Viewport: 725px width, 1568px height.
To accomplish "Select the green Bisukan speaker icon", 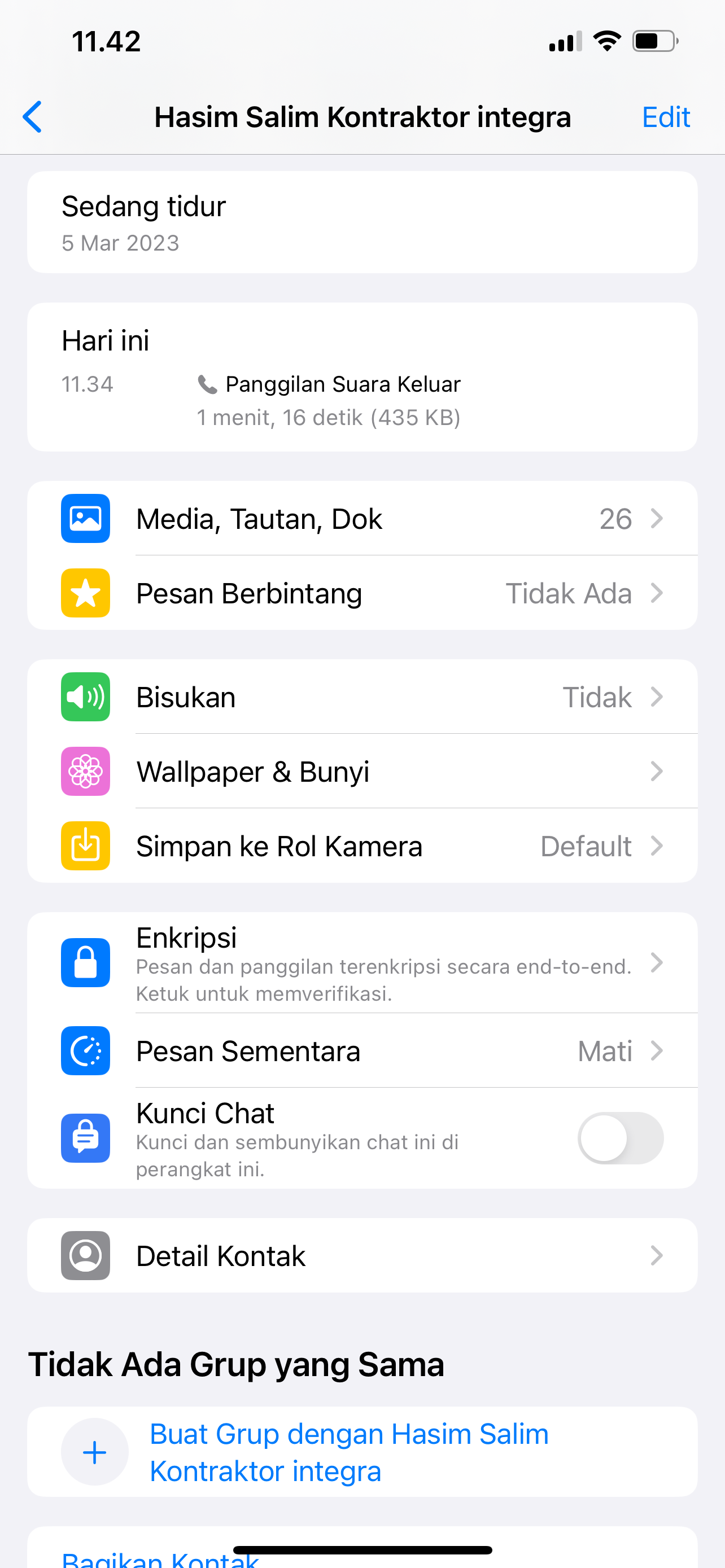I will coord(85,697).
